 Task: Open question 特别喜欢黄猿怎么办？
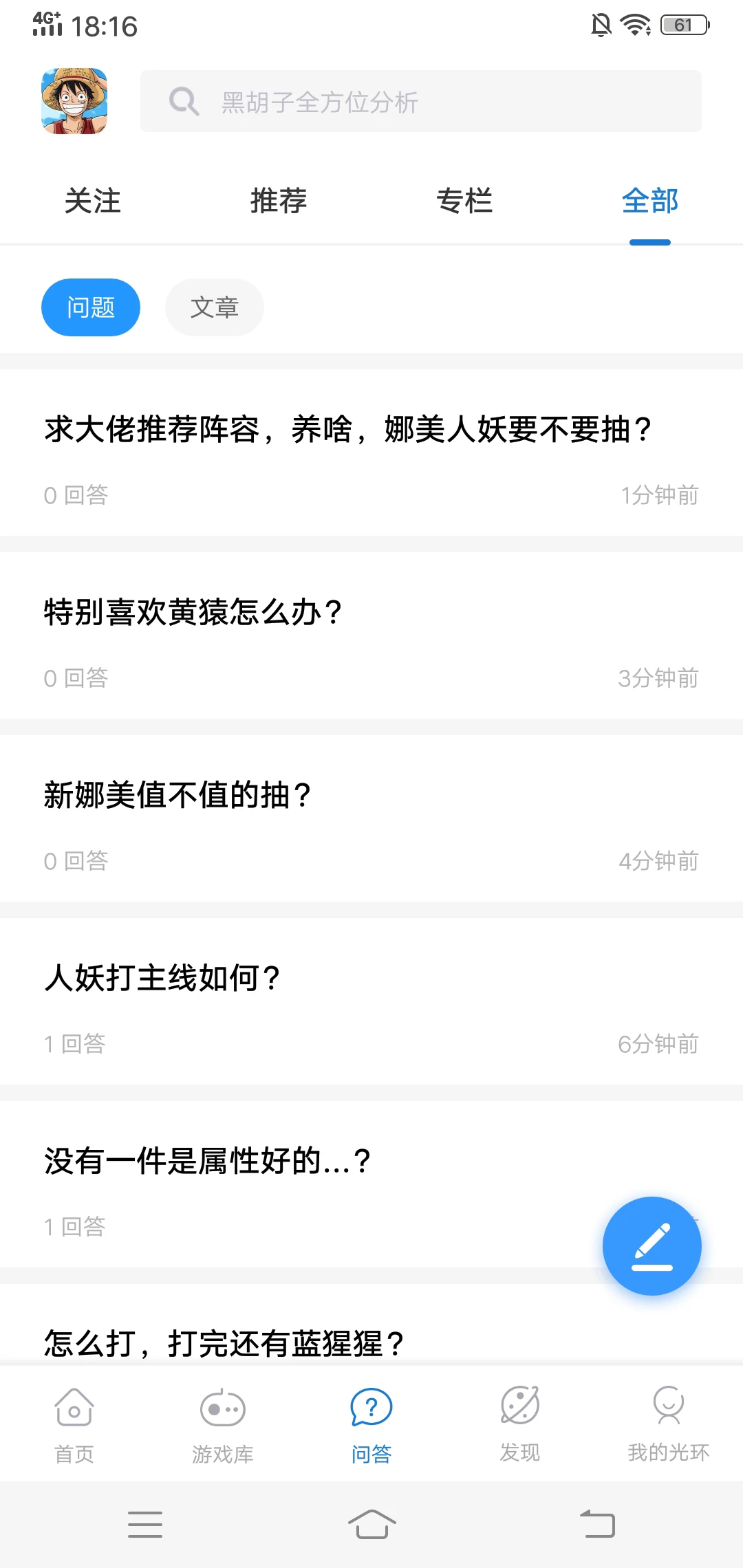(193, 612)
